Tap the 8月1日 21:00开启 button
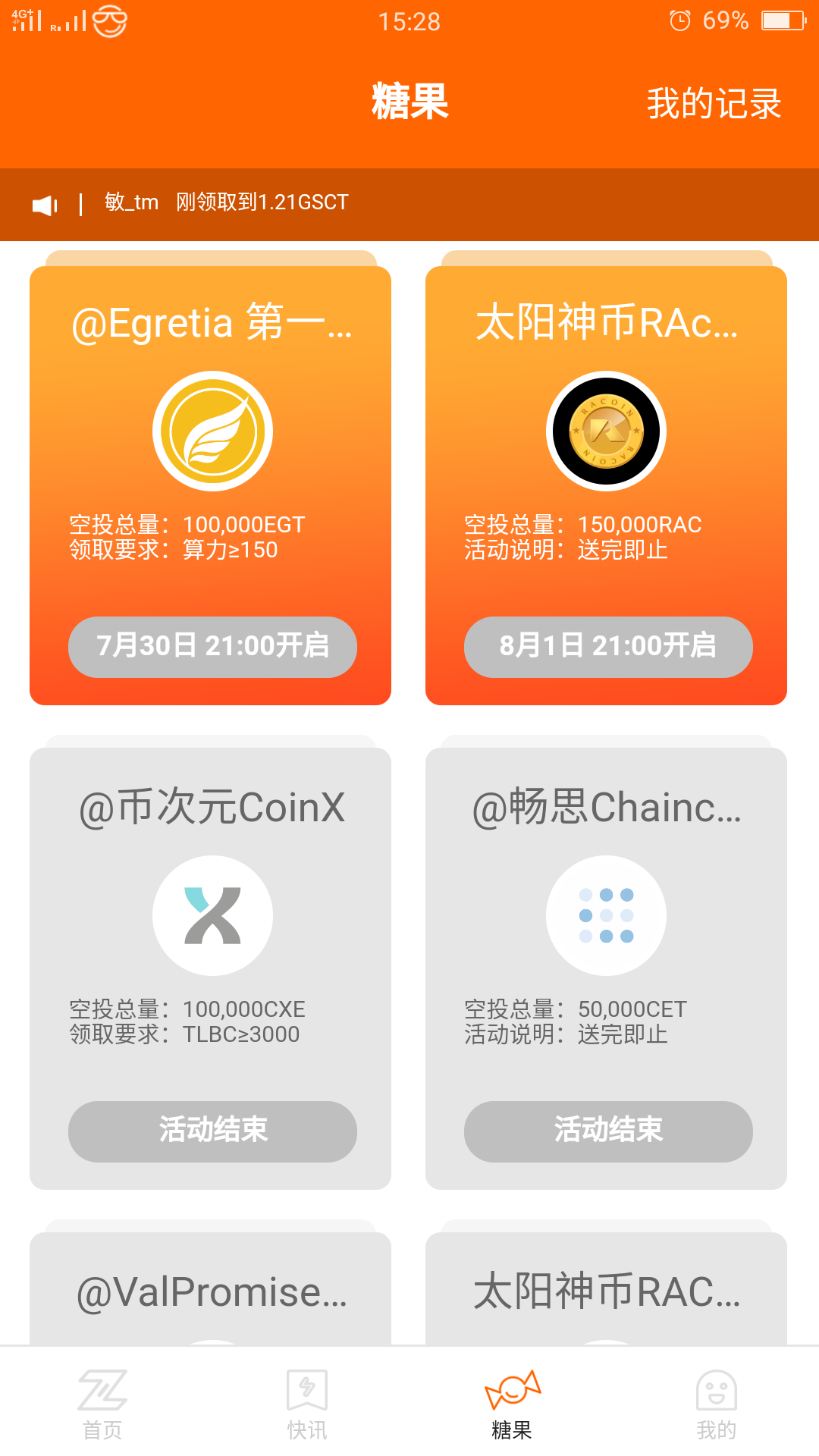 607,647
